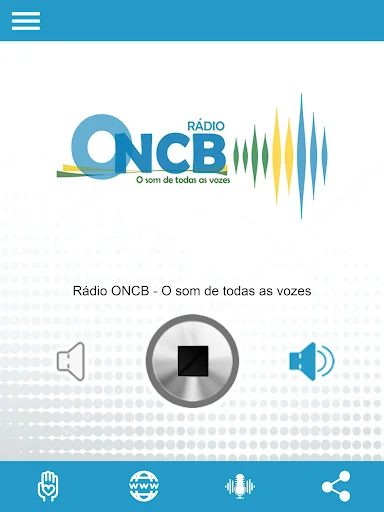Raise the volume with the blue speaker
Screen dimensions: 384x512
311,361
